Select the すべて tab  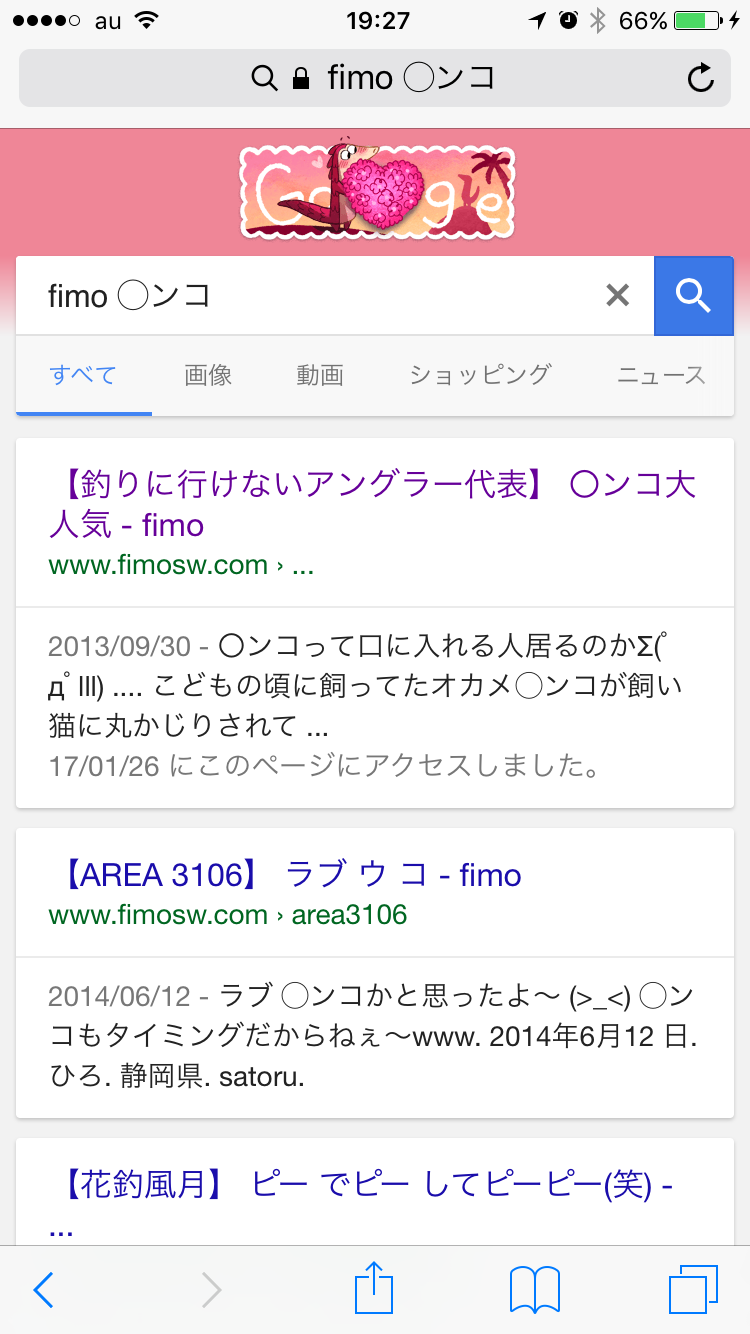click(84, 375)
